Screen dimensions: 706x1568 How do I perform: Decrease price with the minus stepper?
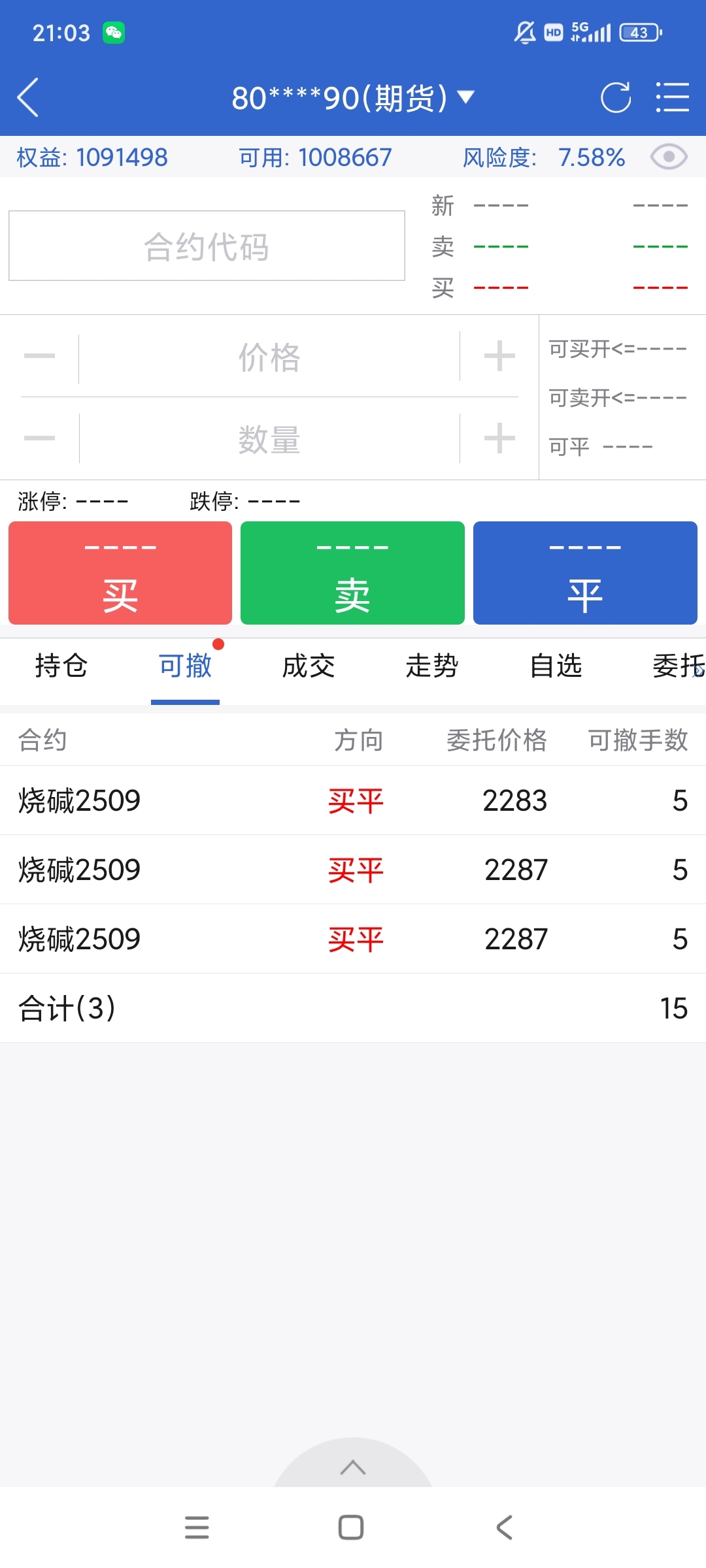[41, 355]
